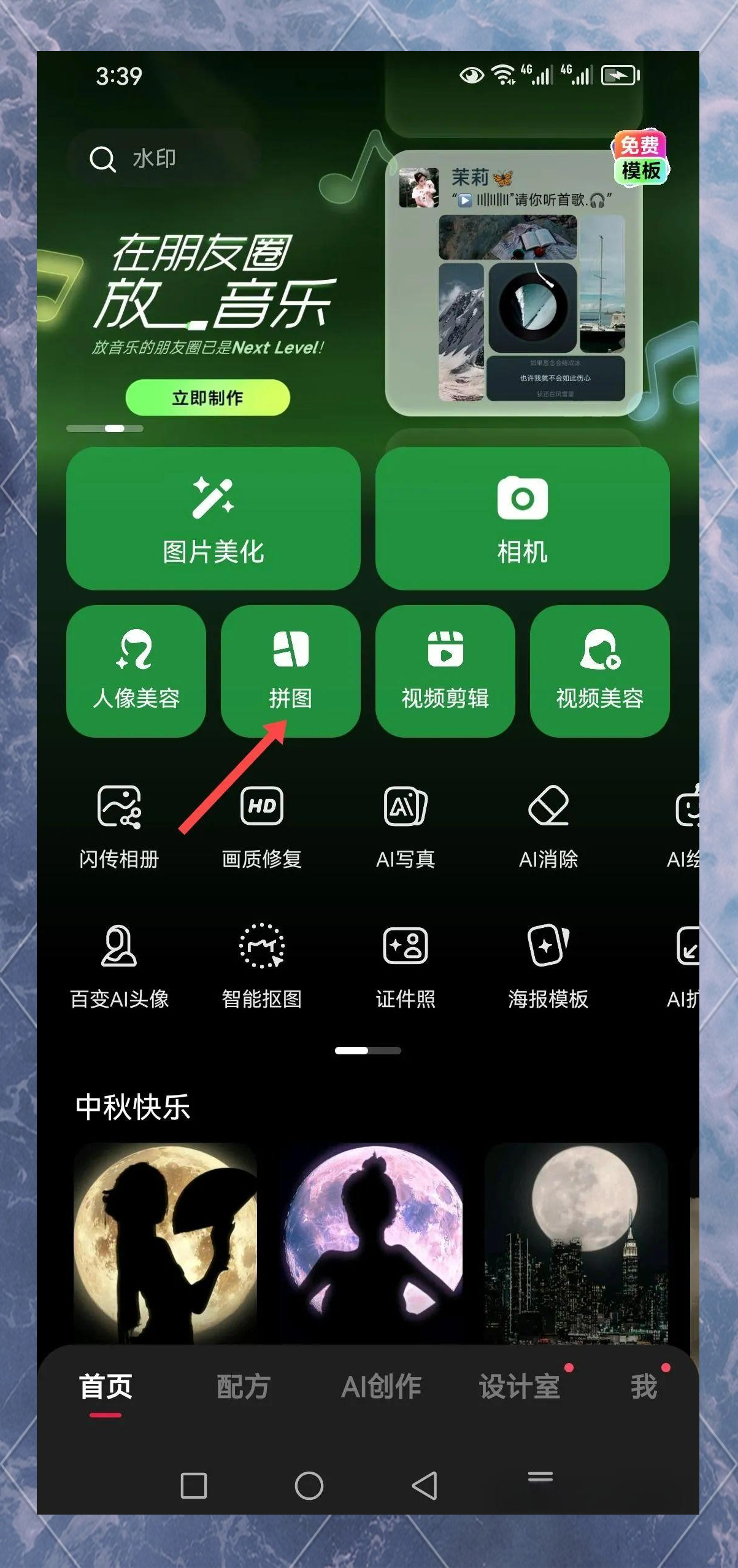Open AI写真 portrait feature
This screenshot has height=1568, width=738.
(x=406, y=825)
